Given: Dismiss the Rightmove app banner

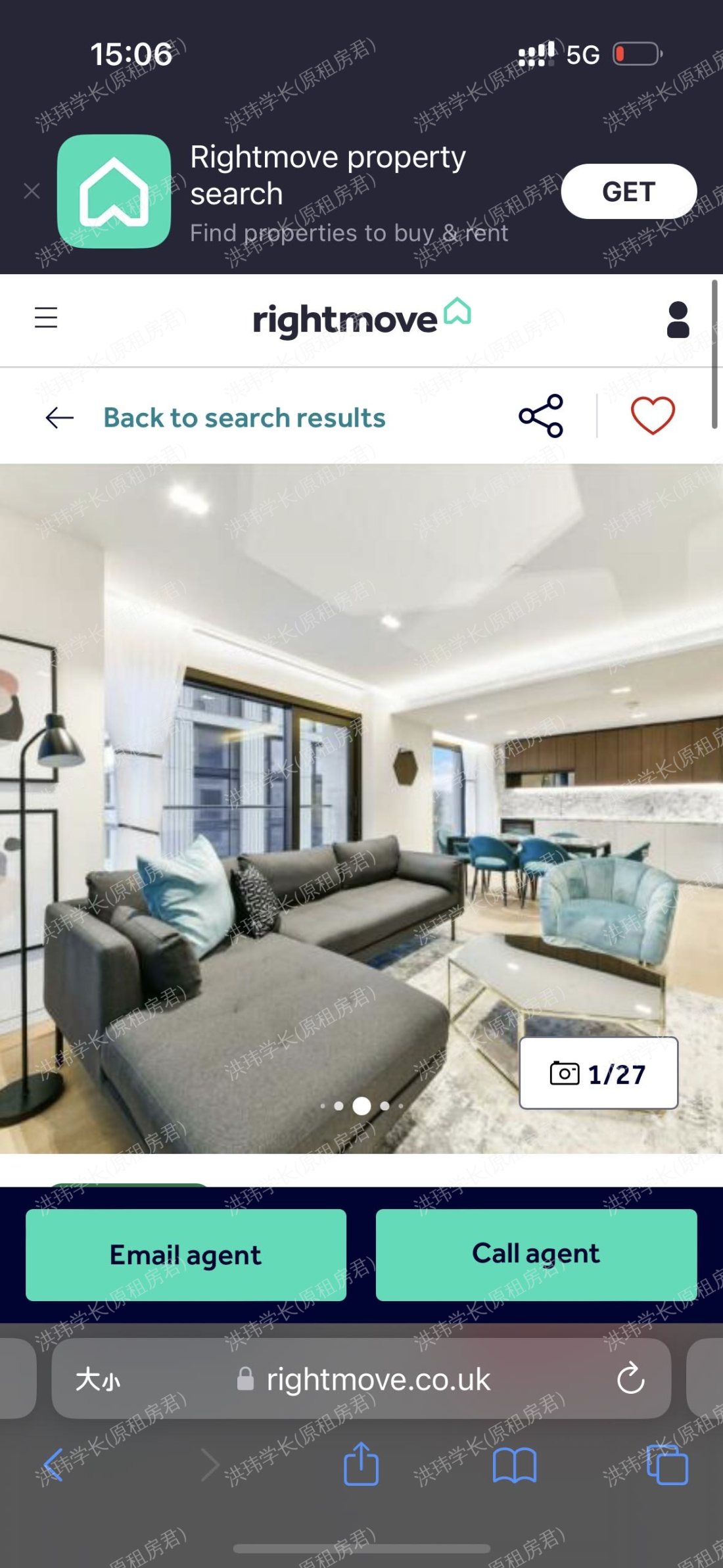Looking at the screenshot, I should click(32, 191).
